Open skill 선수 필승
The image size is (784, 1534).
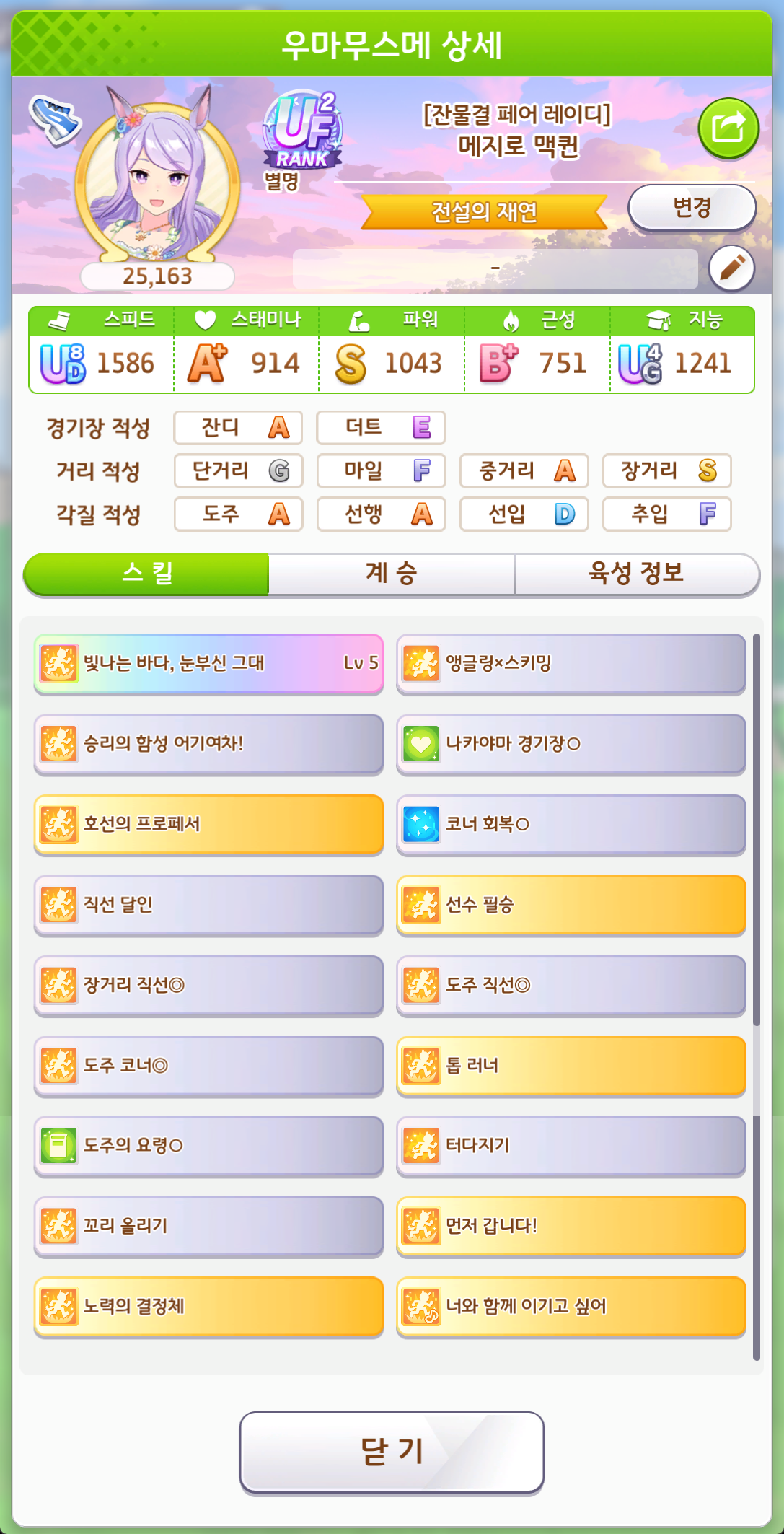[x=571, y=905]
